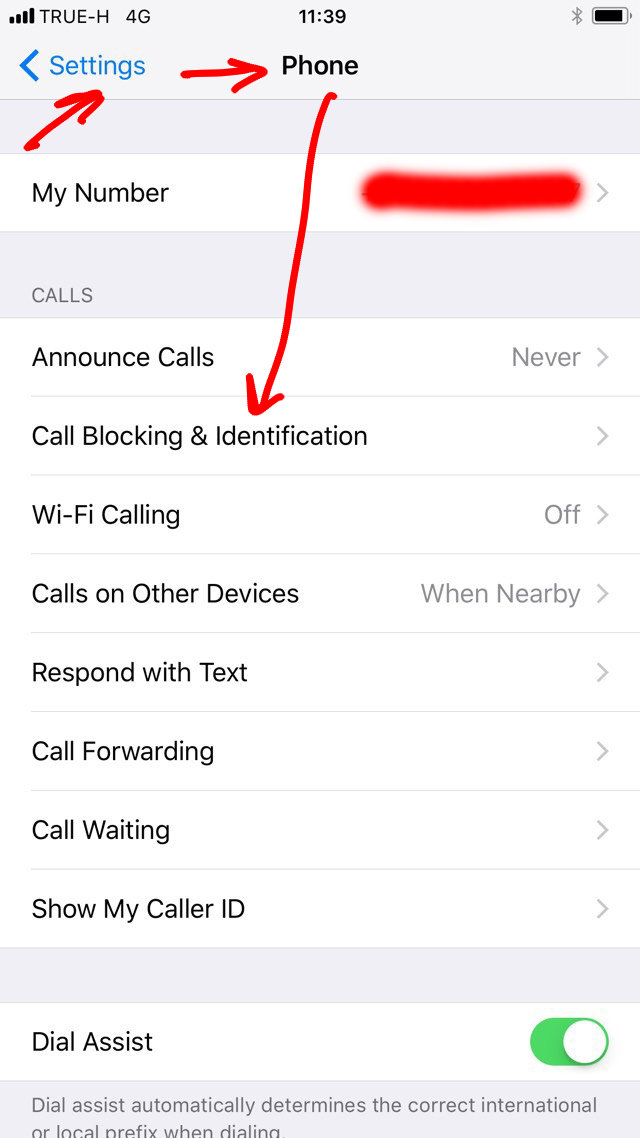Screen dimensions: 640x1138
Task: Open the My Number row
Action: point(320,193)
